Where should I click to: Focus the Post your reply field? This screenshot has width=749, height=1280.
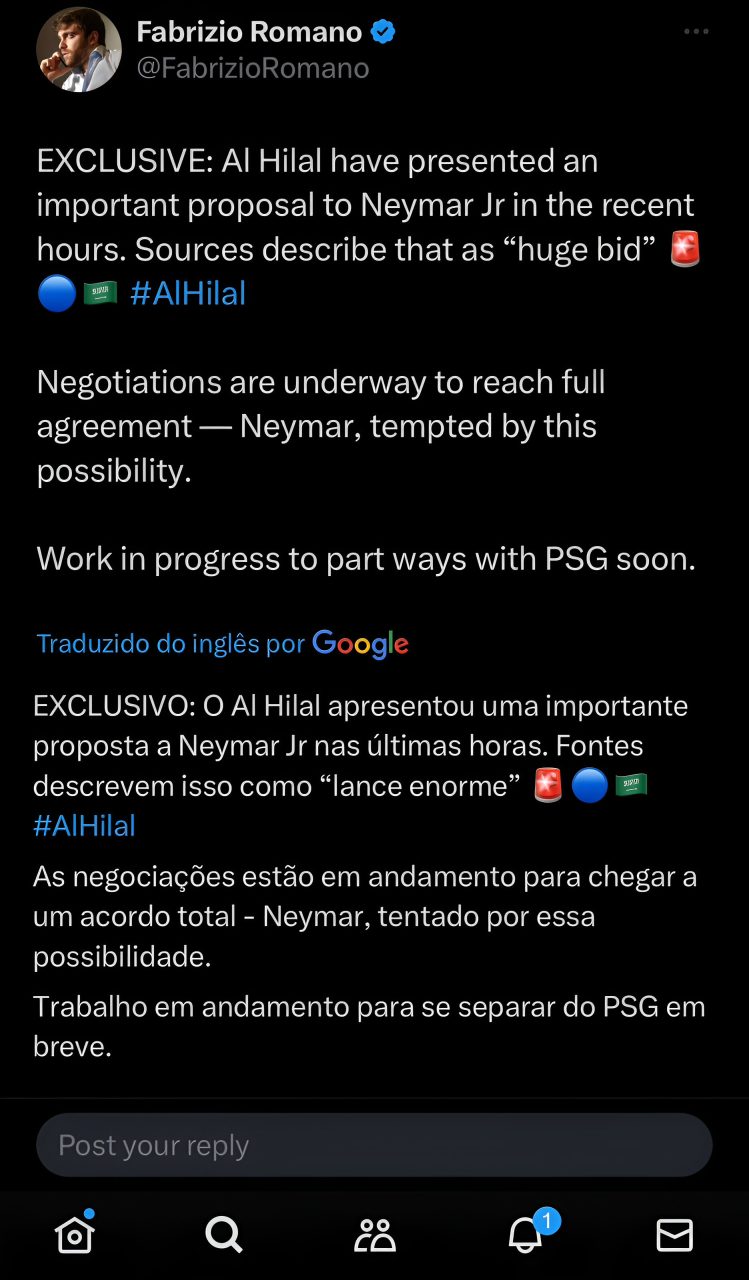pos(374,1145)
